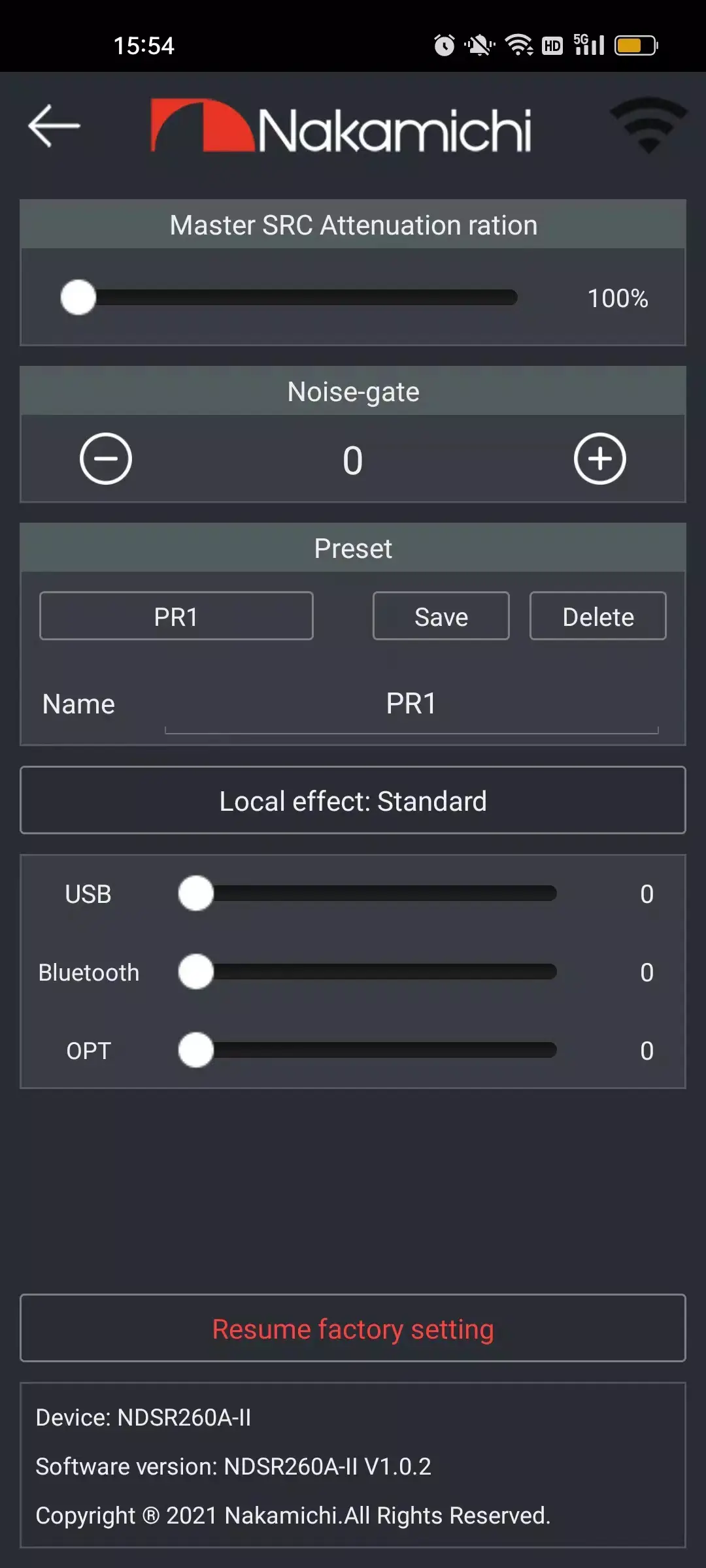The image size is (706, 1568).
Task: Expand the Preset section header
Action: [352, 547]
